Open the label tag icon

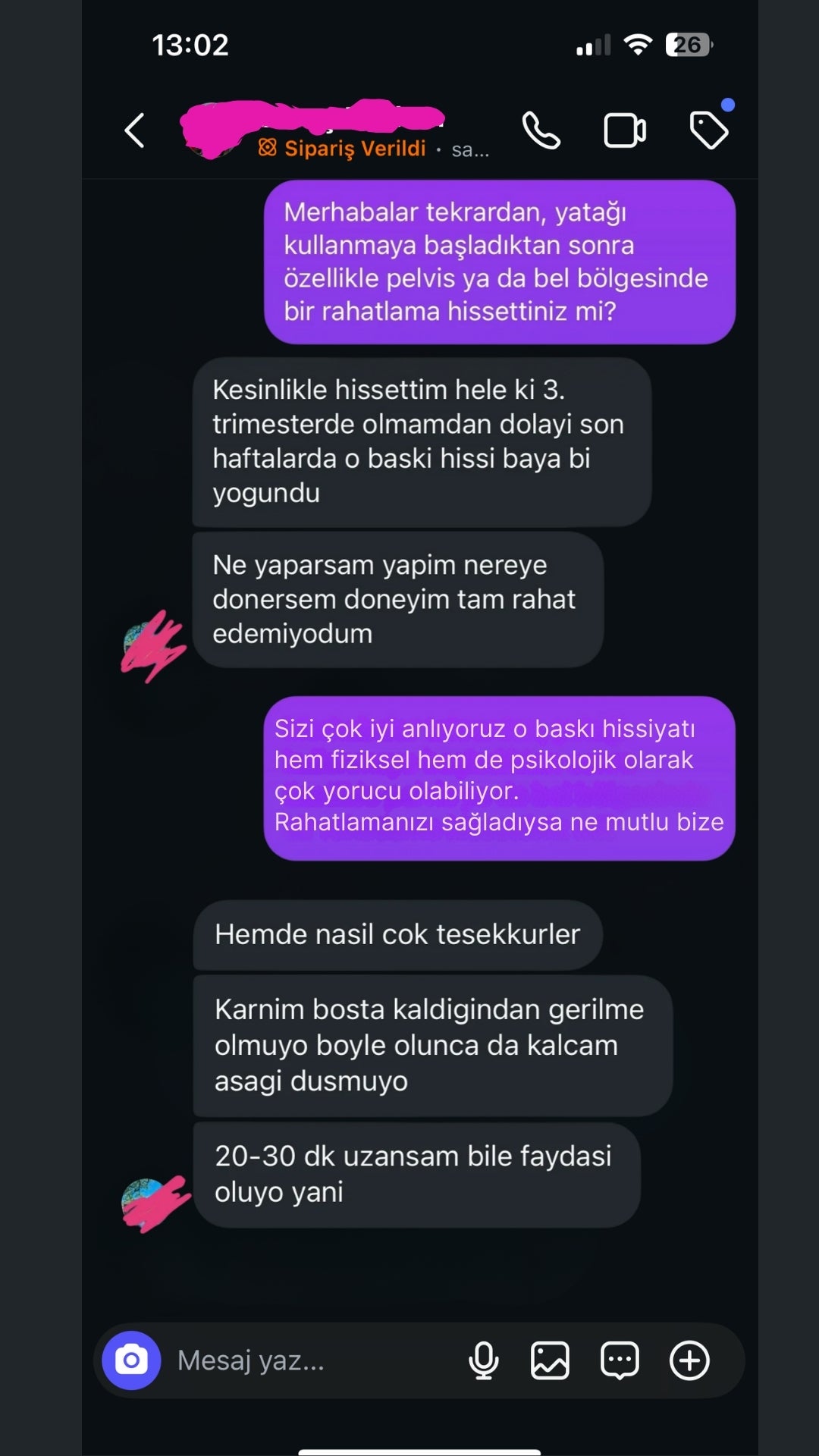click(708, 130)
